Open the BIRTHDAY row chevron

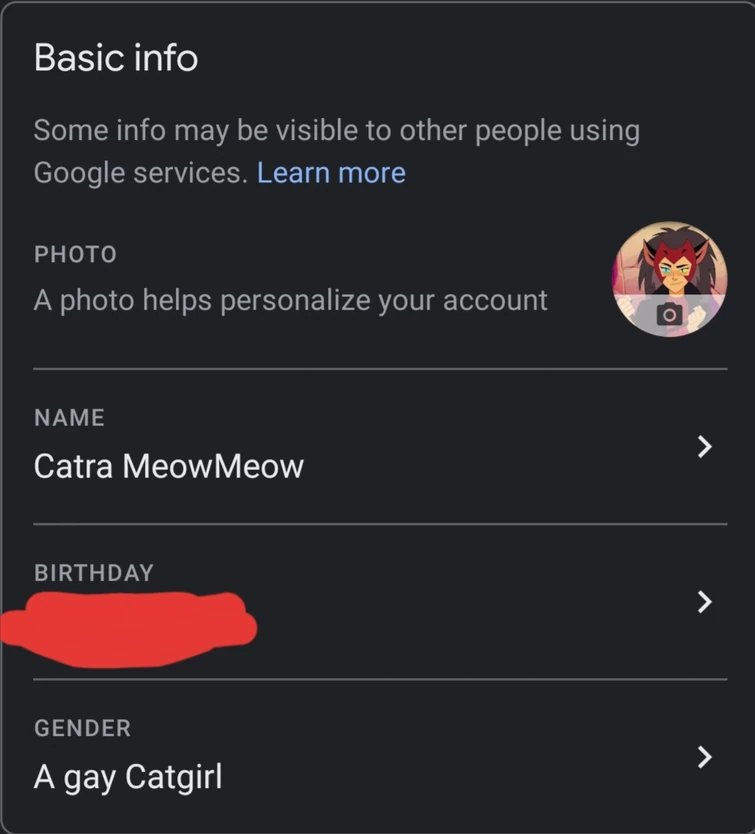click(705, 603)
